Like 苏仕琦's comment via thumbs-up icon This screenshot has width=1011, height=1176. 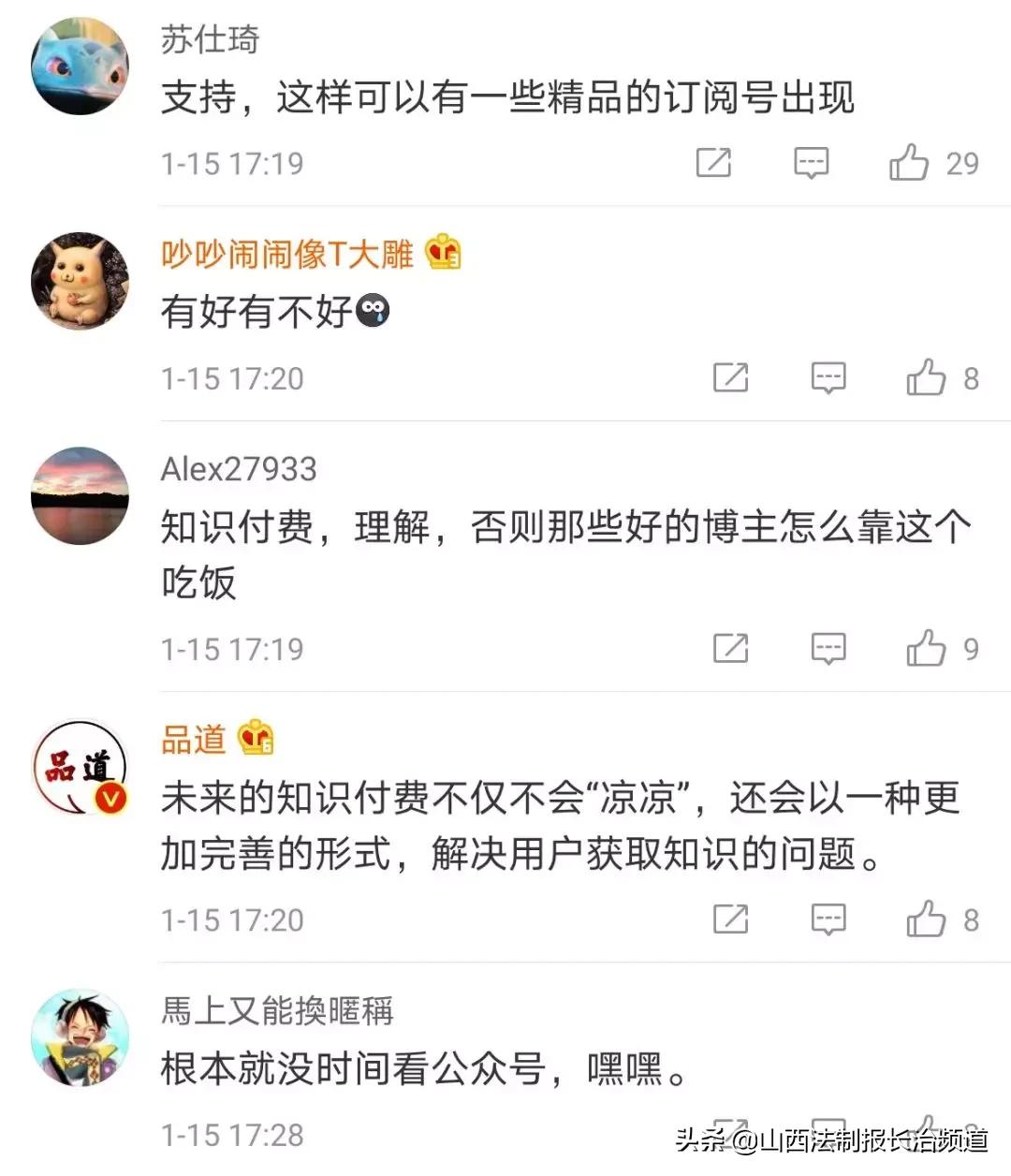click(909, 162)
